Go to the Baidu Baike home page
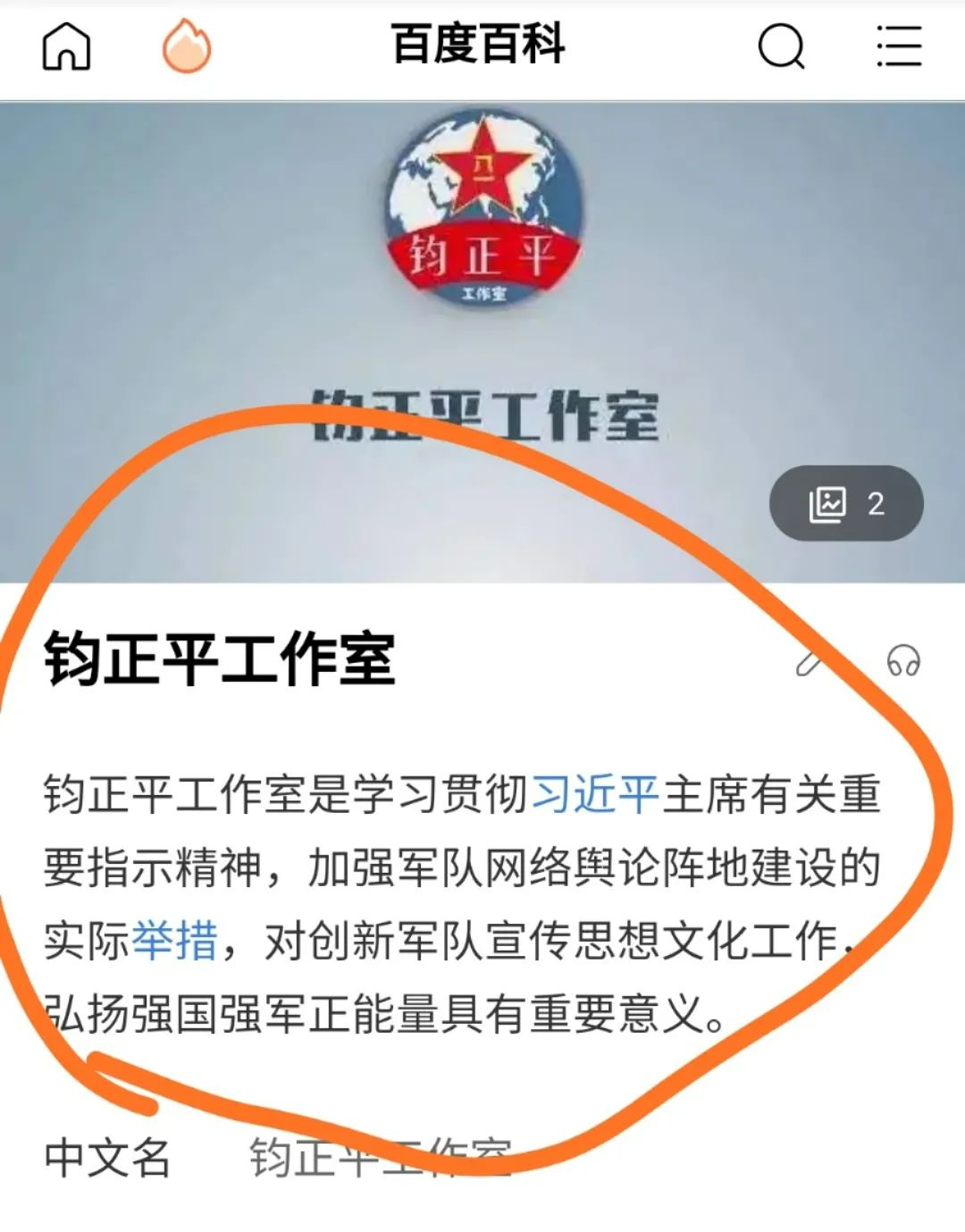 point(67,46)
